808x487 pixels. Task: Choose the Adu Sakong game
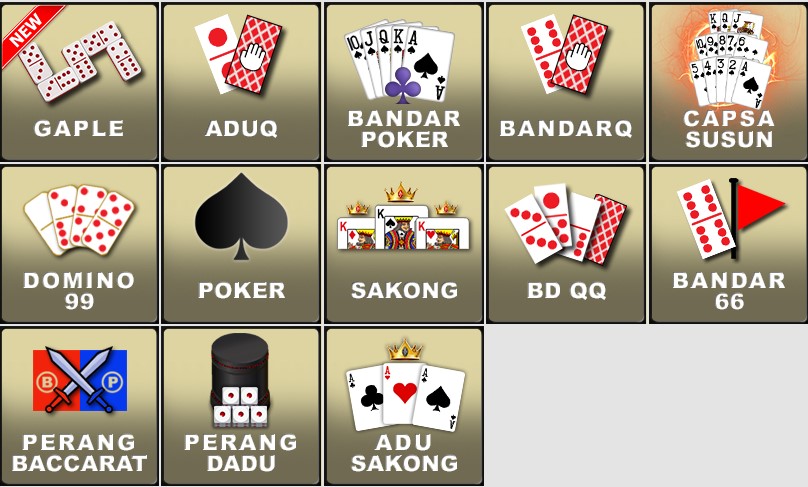tap(404, 406)
